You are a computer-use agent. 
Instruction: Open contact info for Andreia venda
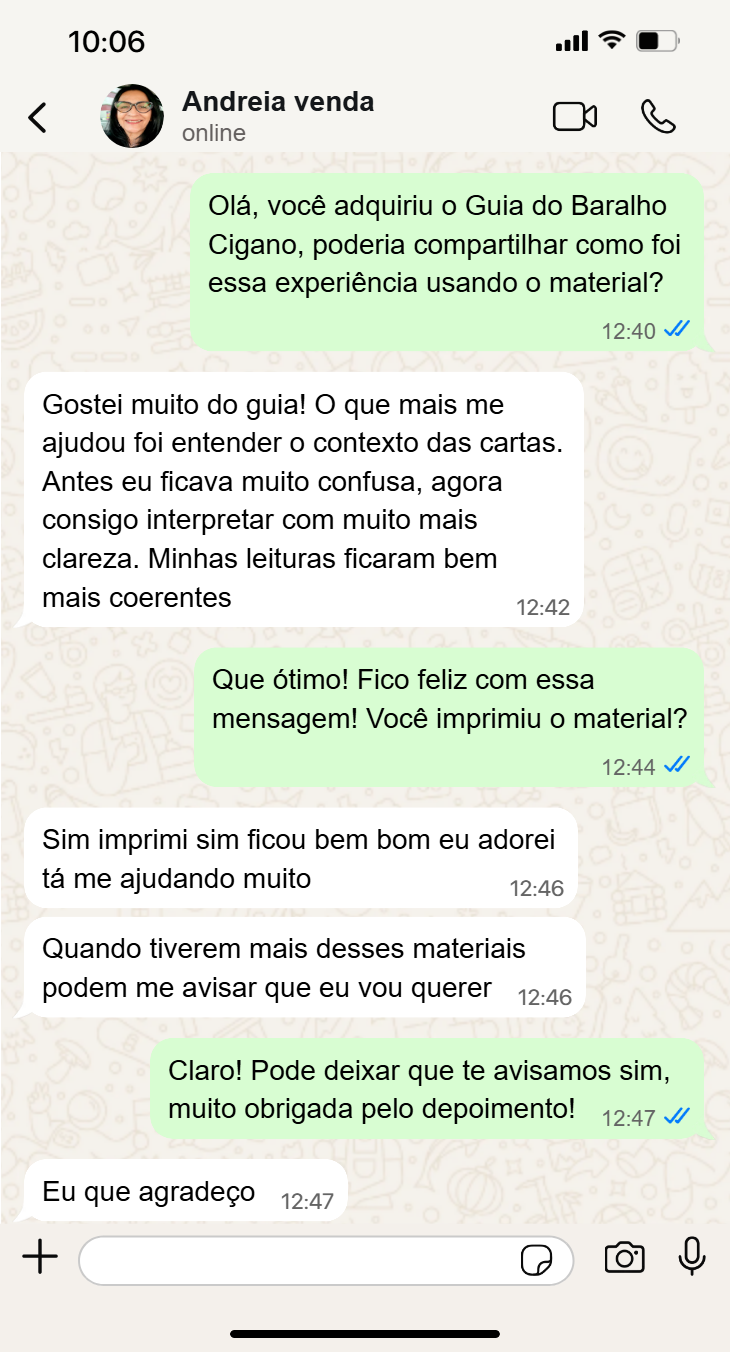278,115
